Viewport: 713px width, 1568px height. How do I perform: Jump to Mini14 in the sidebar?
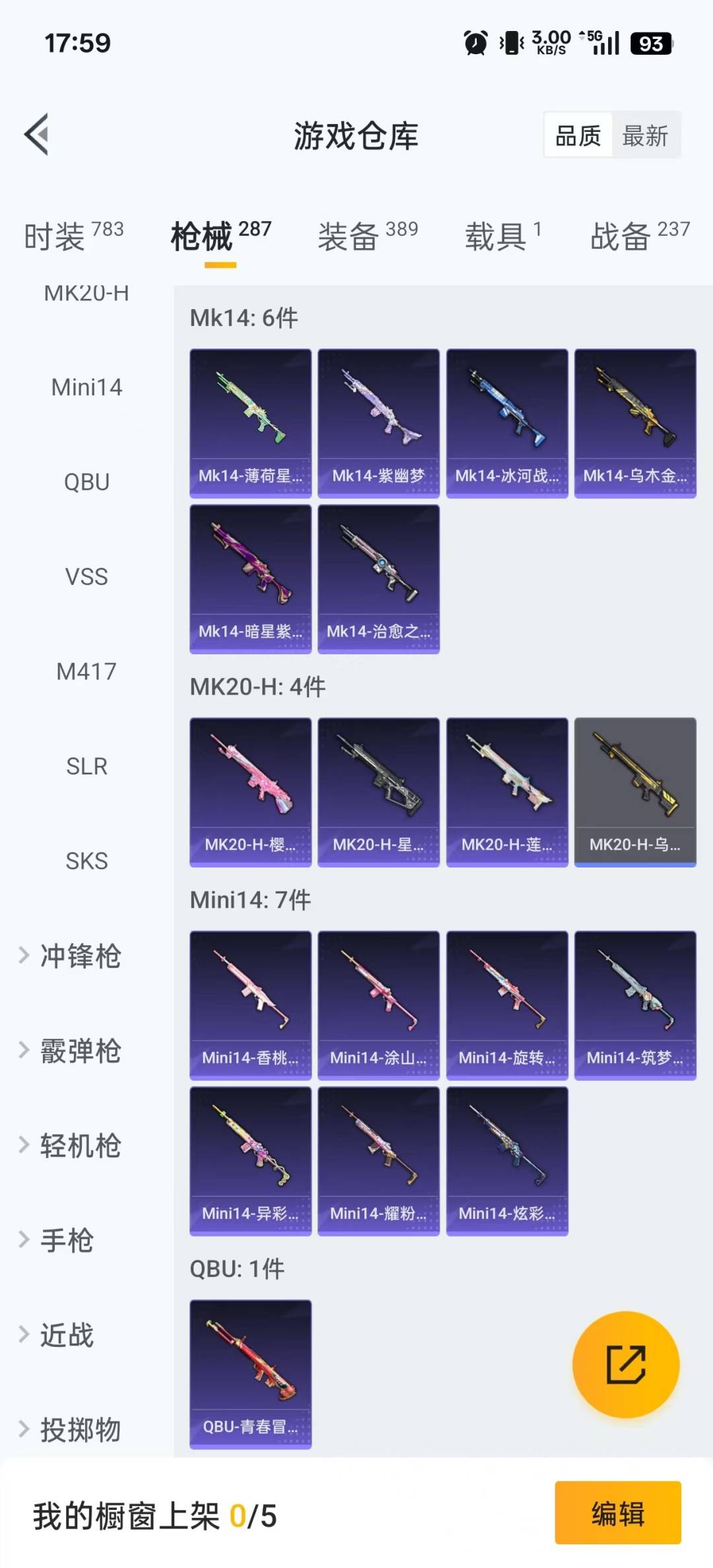click(x=86, y=388)
